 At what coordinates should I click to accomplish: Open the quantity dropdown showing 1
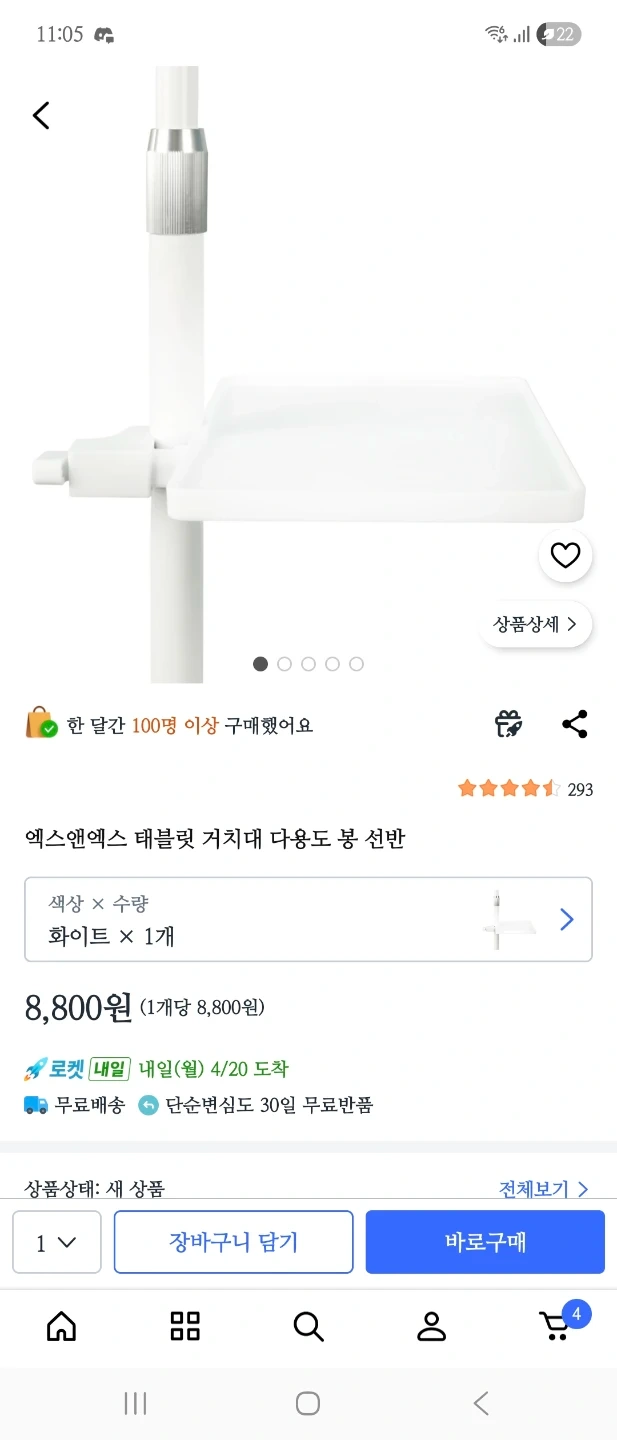pyautogui.click(x=56, y=1242)
